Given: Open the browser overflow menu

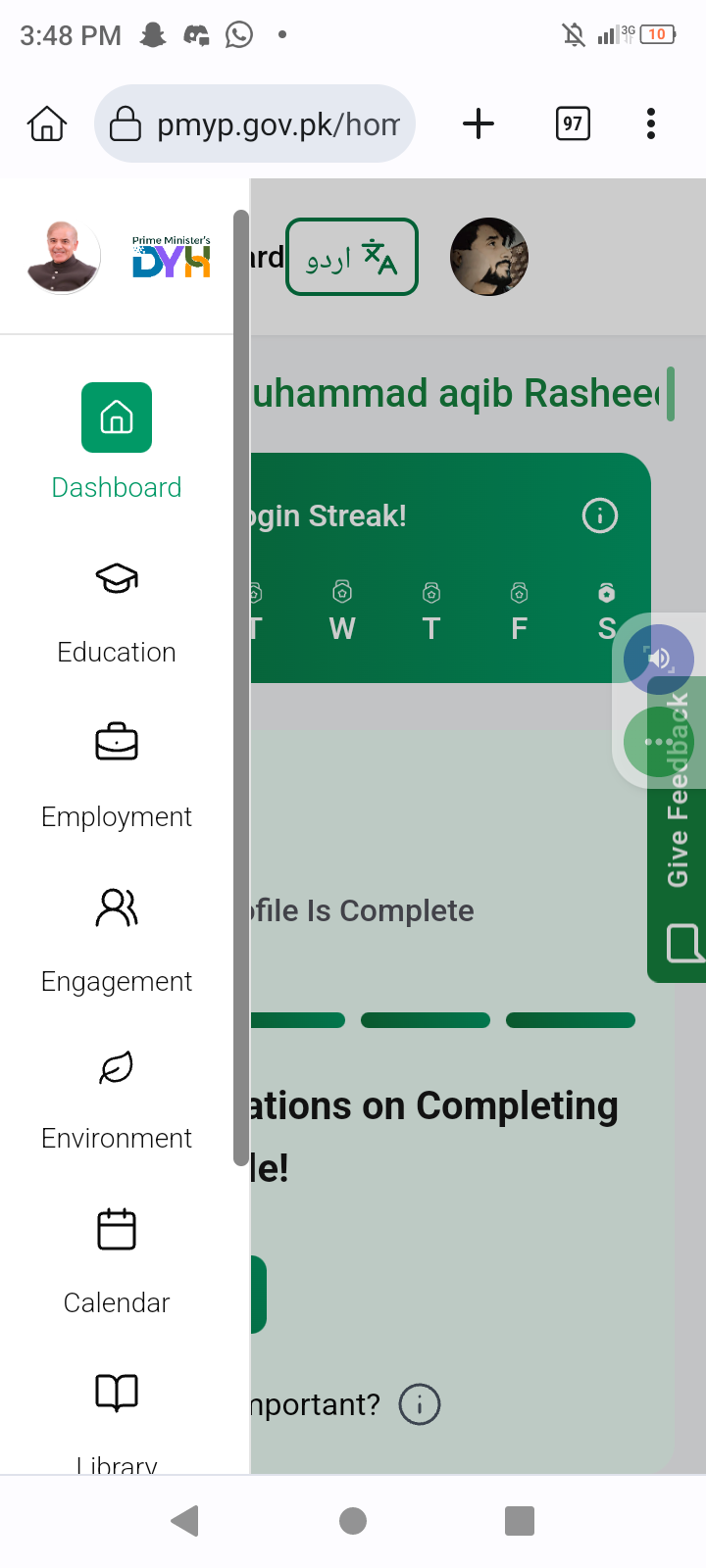Looking at the screenshot, I should click(x=651, y=124).
